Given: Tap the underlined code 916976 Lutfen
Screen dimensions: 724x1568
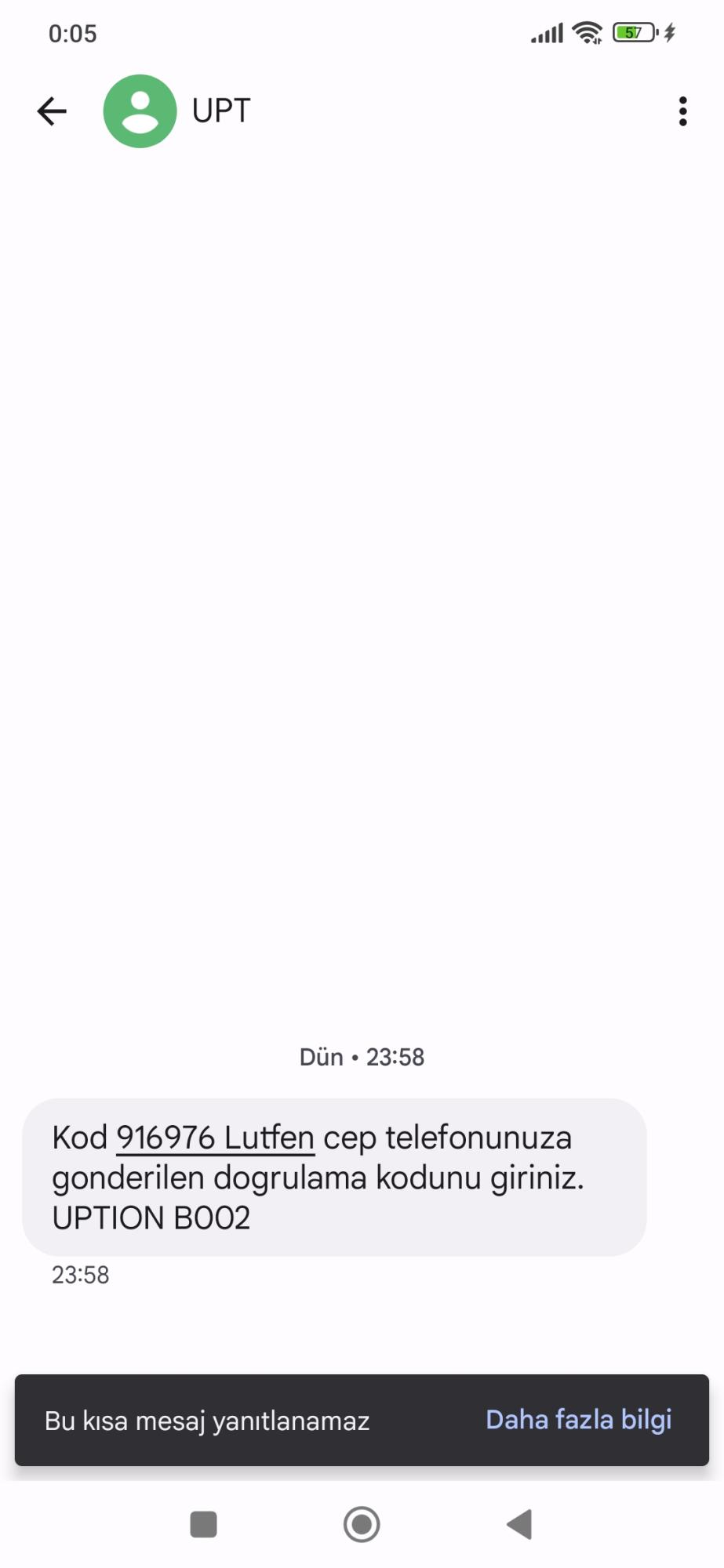Looking at the screenshot, I should pyautogui.click(x=215, y=1138).
